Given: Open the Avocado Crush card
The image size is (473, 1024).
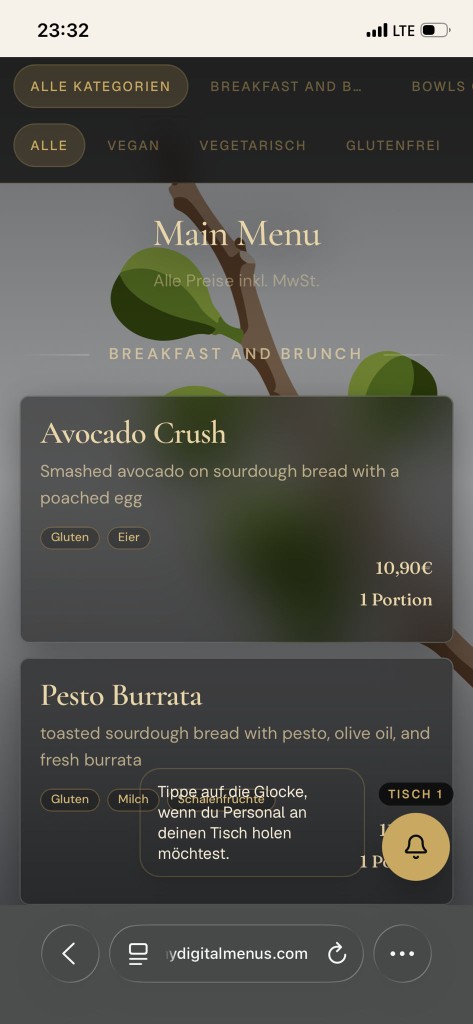Looking at the screenshot, I should (236, 519).
